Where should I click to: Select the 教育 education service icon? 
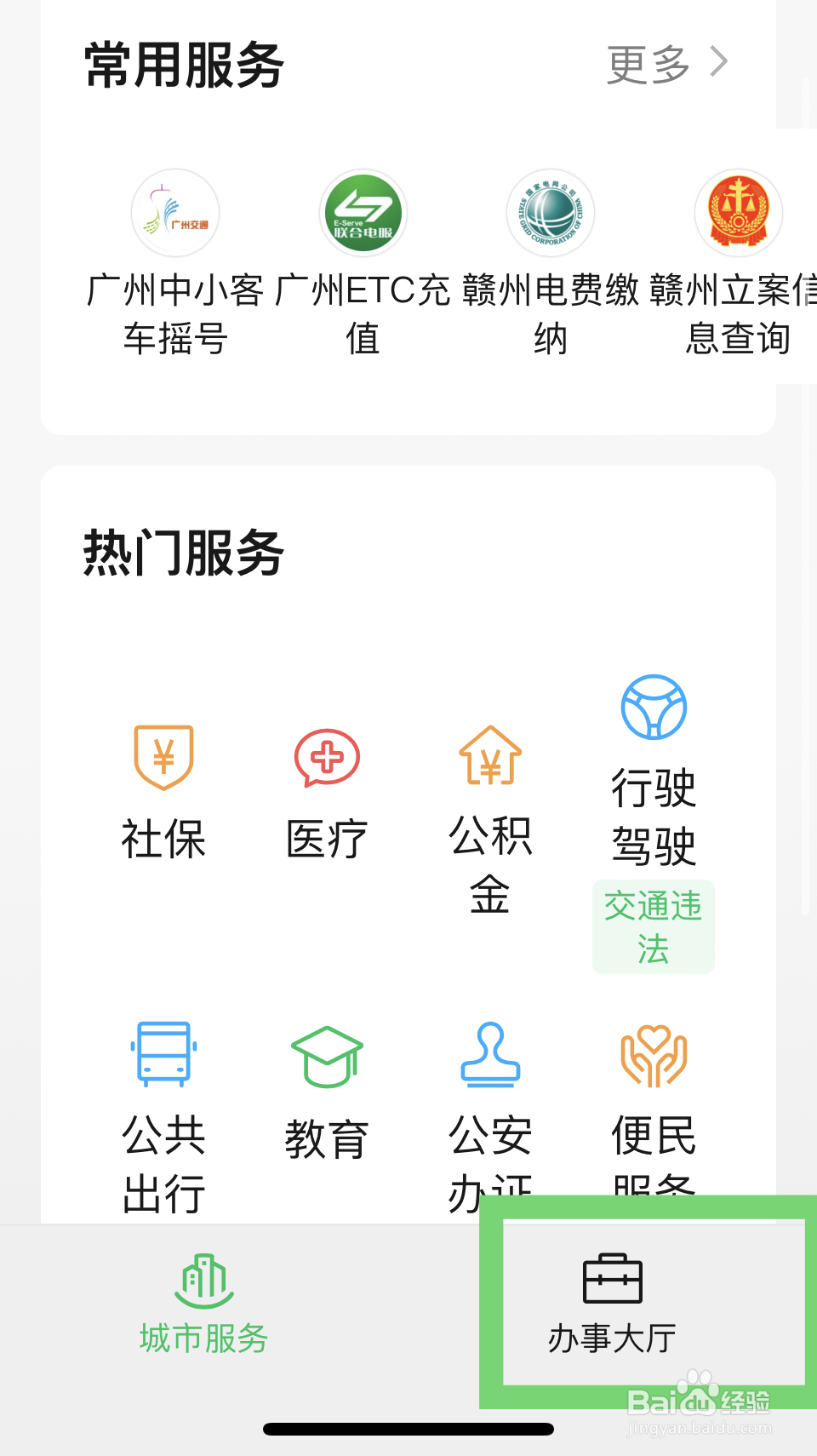(326, 1090)
